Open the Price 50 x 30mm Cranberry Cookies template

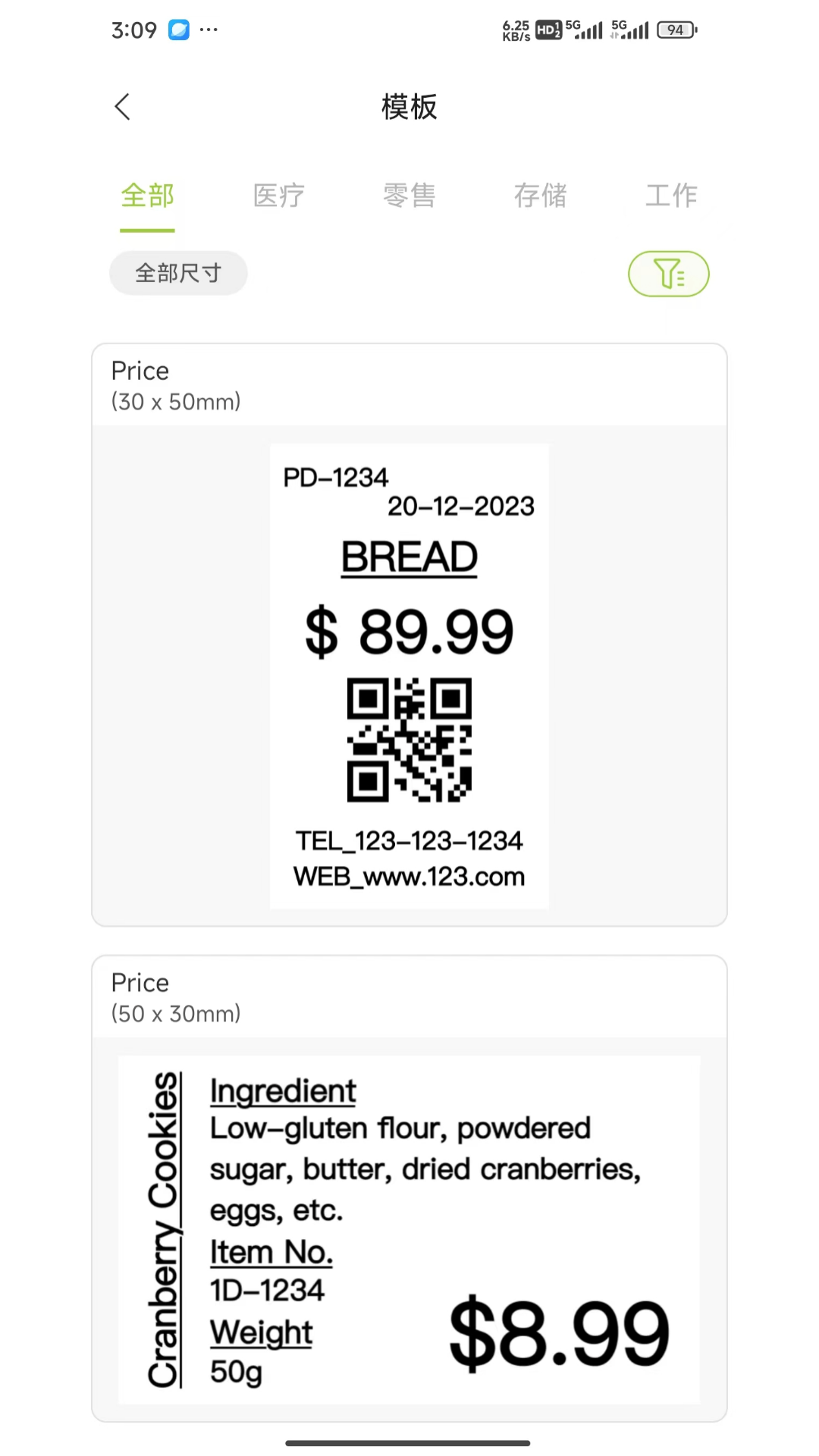tap(409, 1228)
